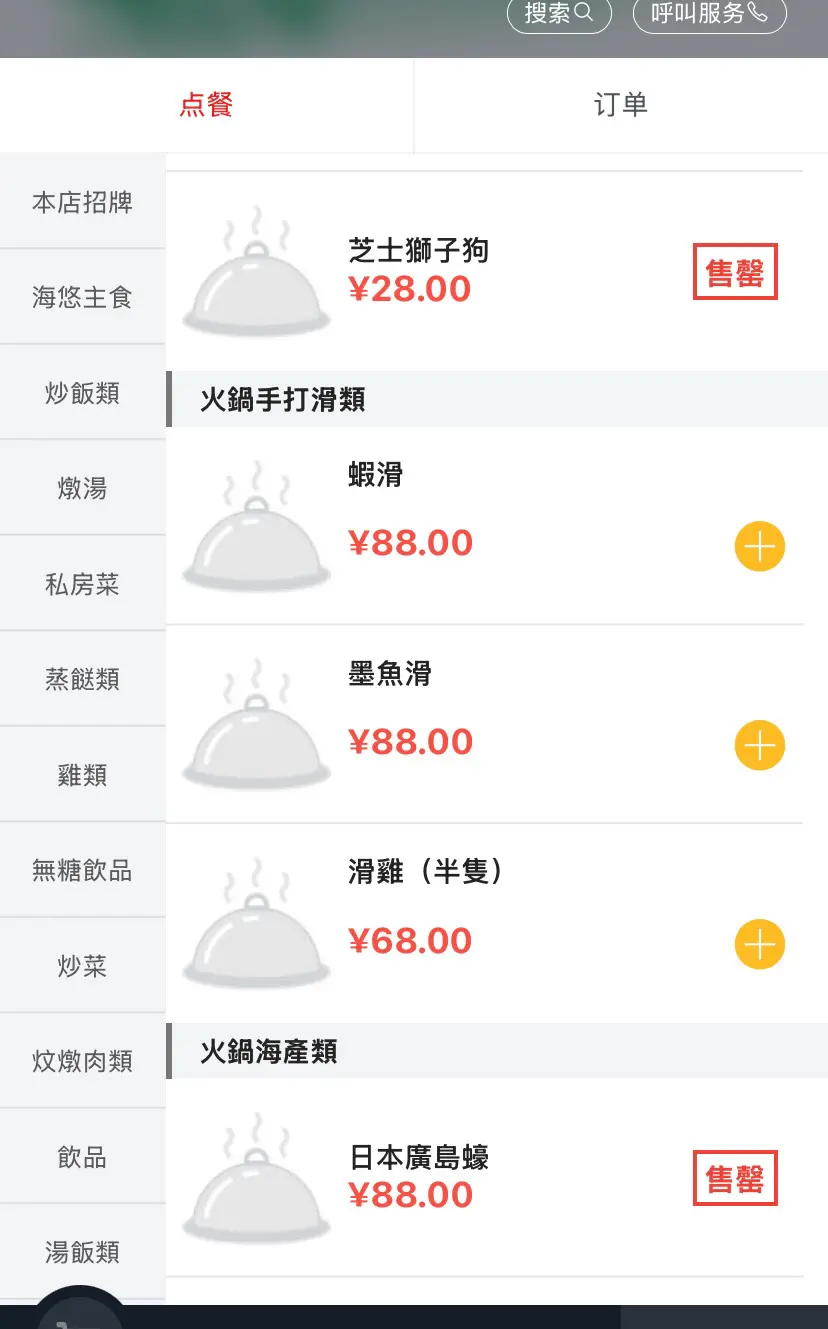
Task: Jump to the 海悠主食 category
Action: tap(82, 297)
